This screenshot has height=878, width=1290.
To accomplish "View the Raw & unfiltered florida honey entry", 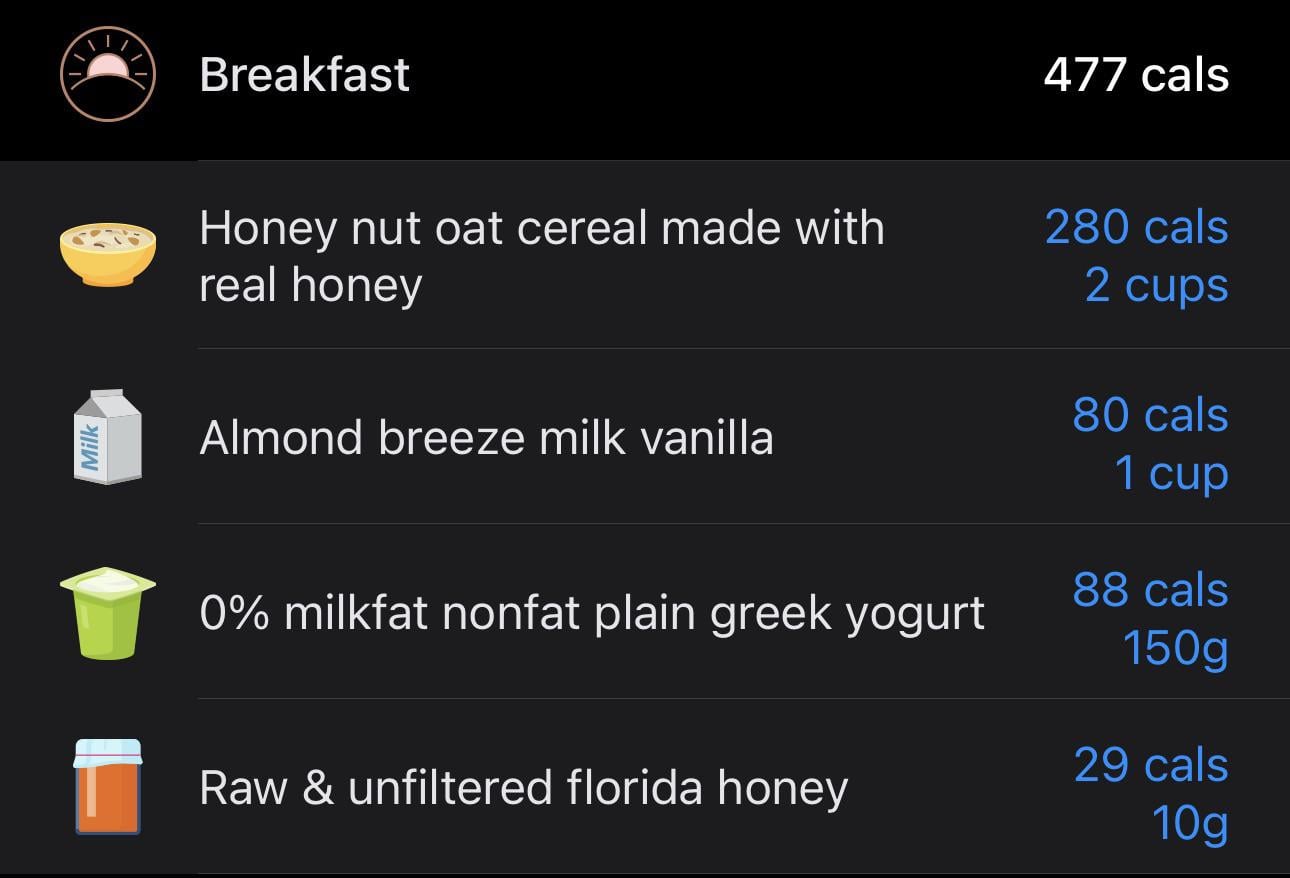I will click(x=523, y=788).
